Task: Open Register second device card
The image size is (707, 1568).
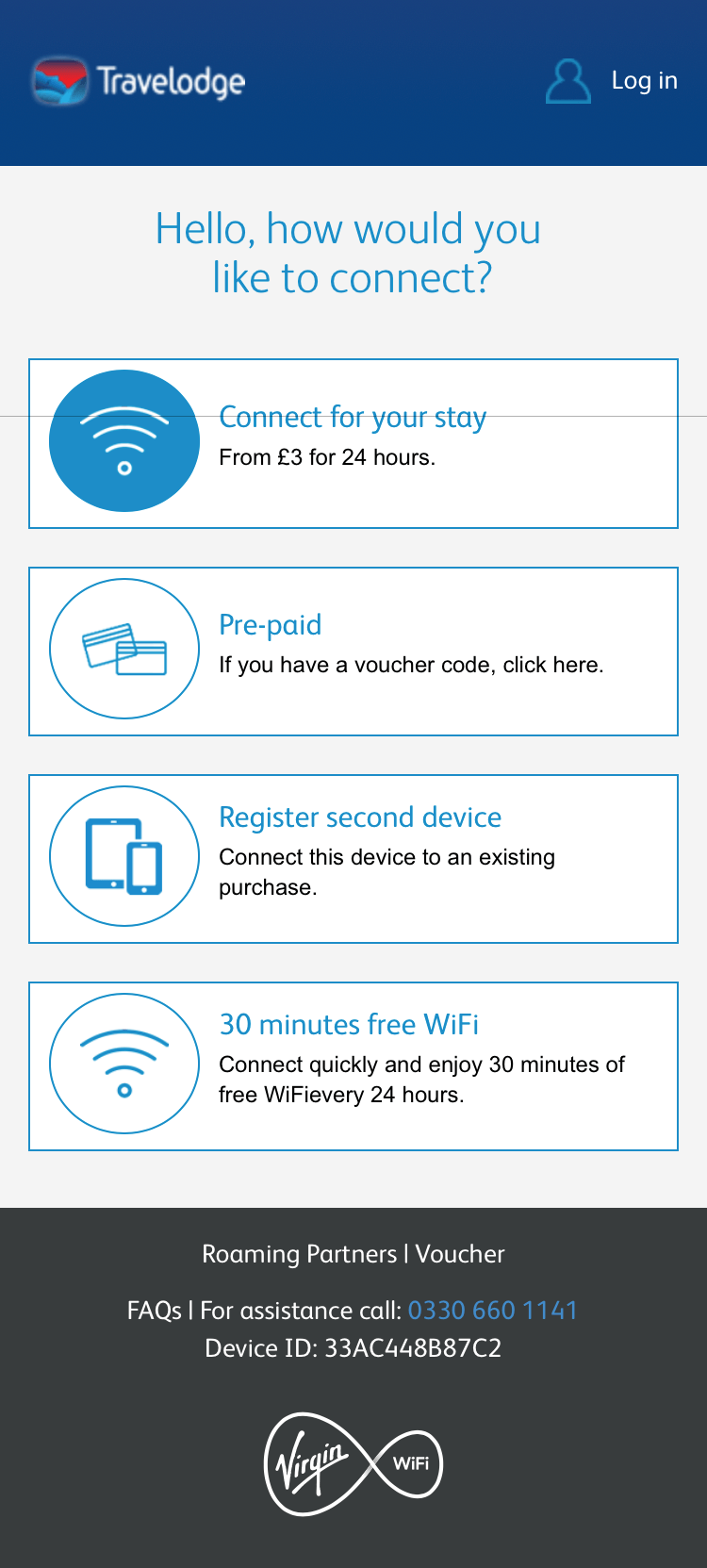Action: pos(353,858)
